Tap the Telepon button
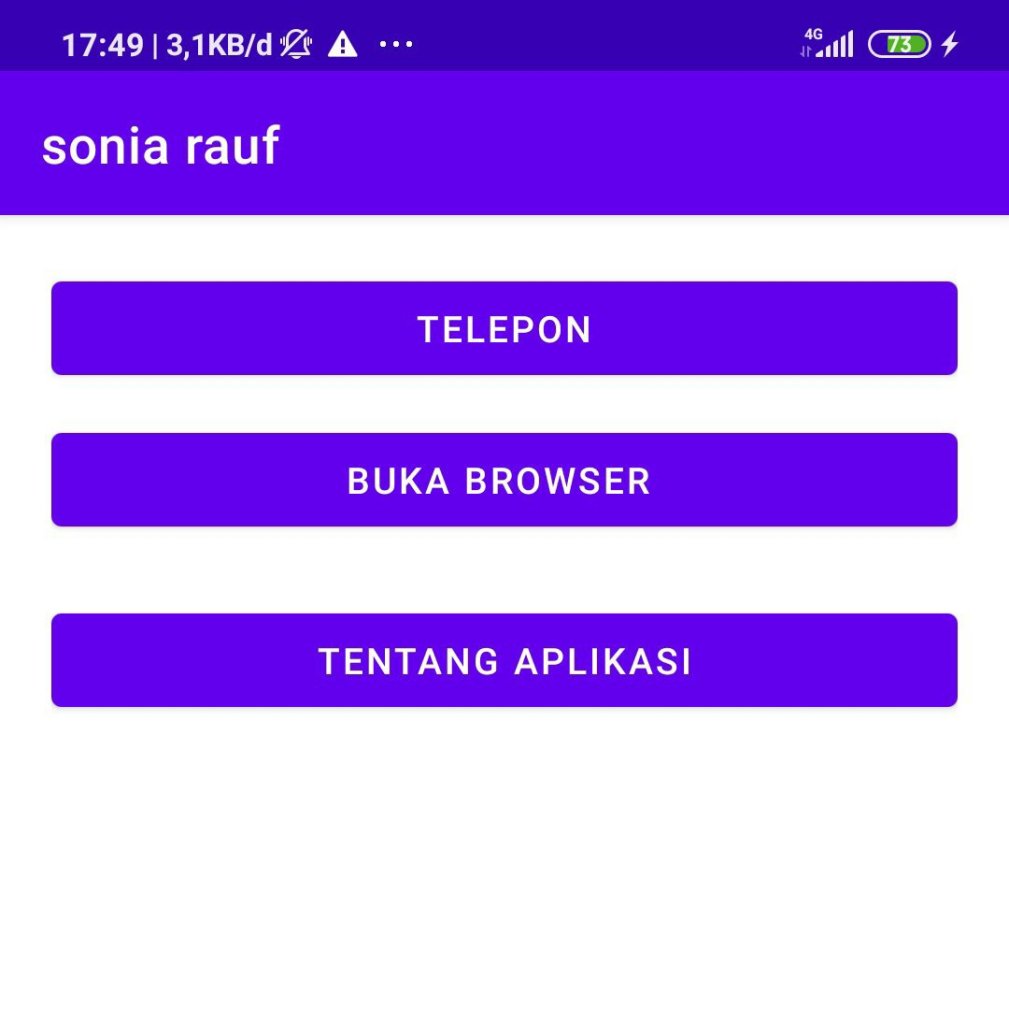The image size is (1009, 1024). [x=504, y=329]
